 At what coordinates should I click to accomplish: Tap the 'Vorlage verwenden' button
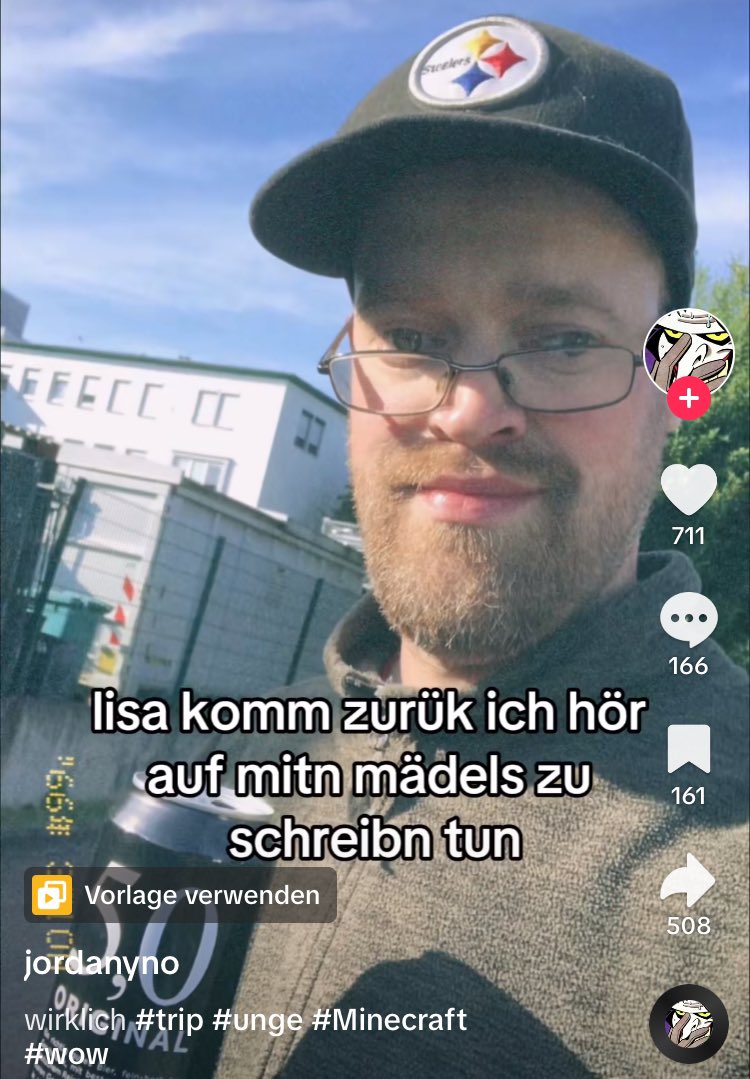181,895
